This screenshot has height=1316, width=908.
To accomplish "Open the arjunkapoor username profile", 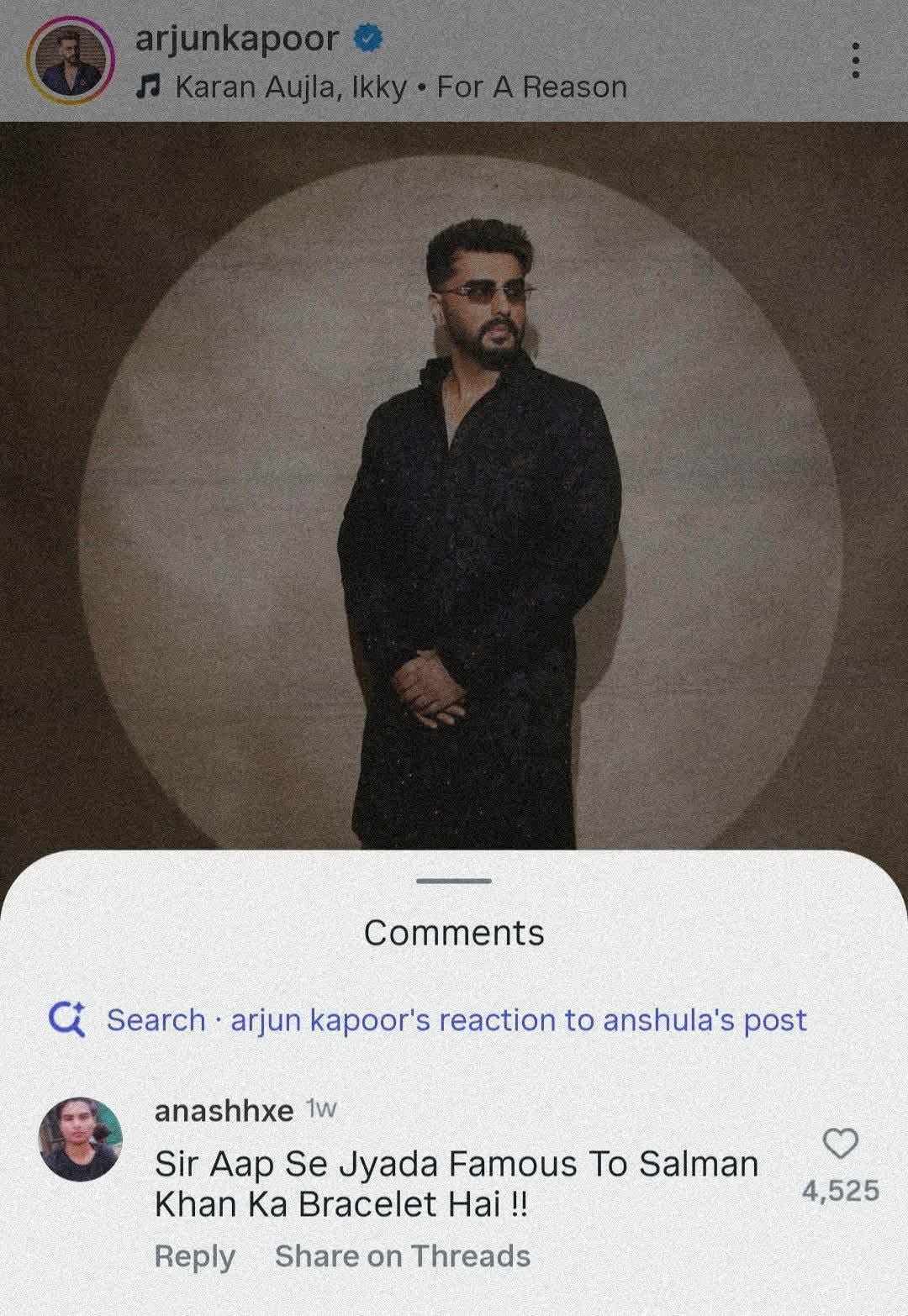I will [237, 39].
